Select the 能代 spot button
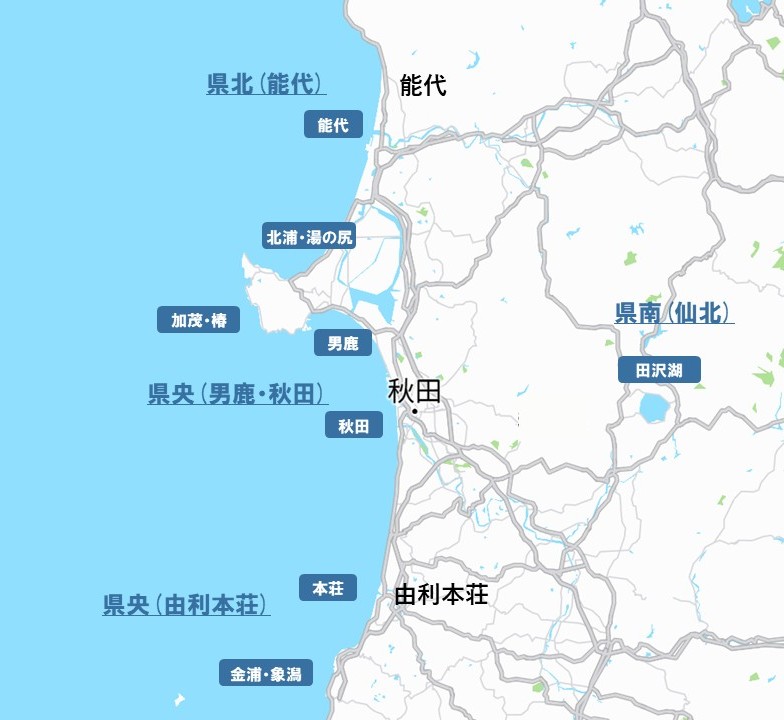Viewport: 784px width, 720px height. click(333, 125)
